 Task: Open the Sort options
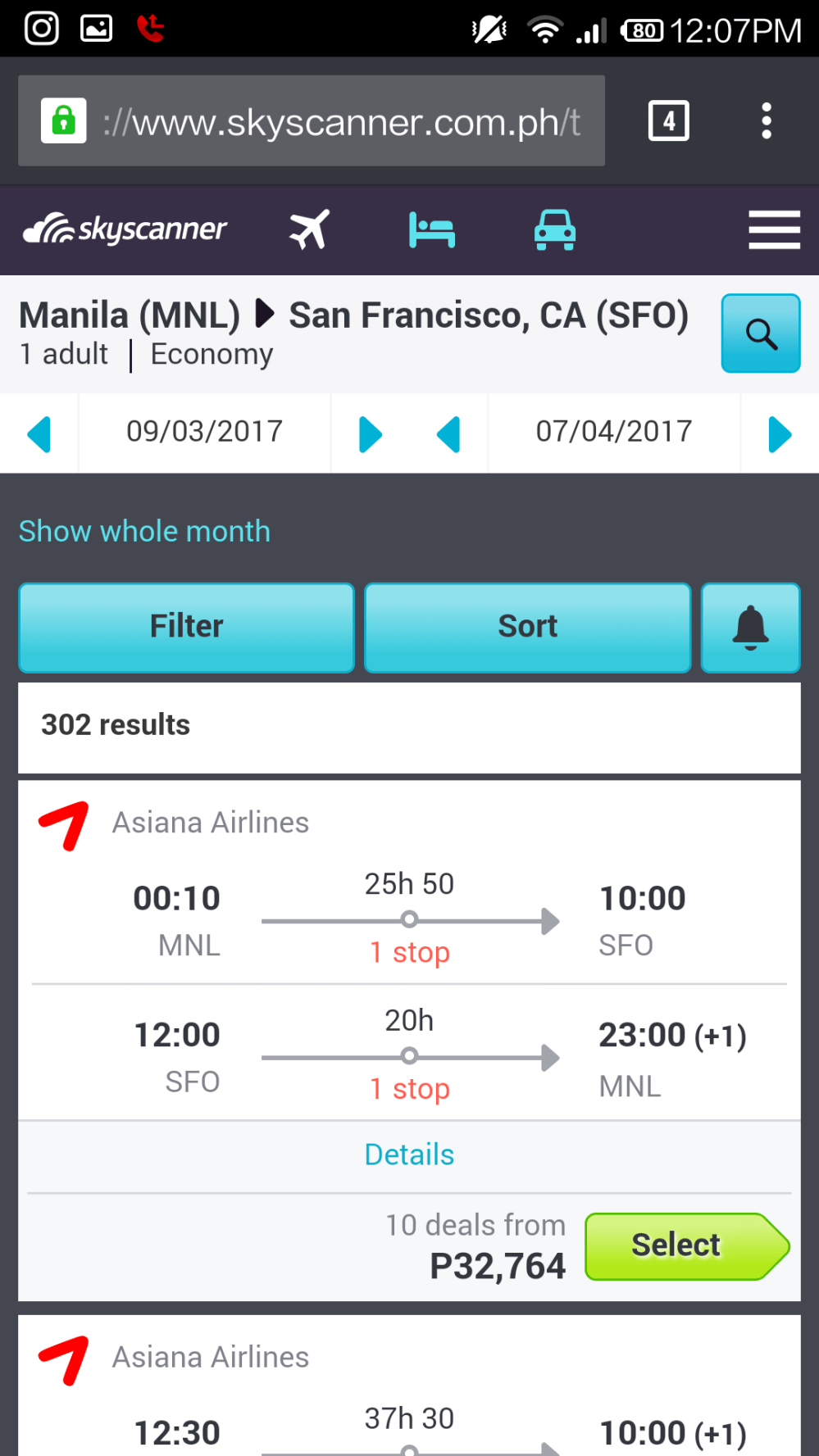(527, 627)
